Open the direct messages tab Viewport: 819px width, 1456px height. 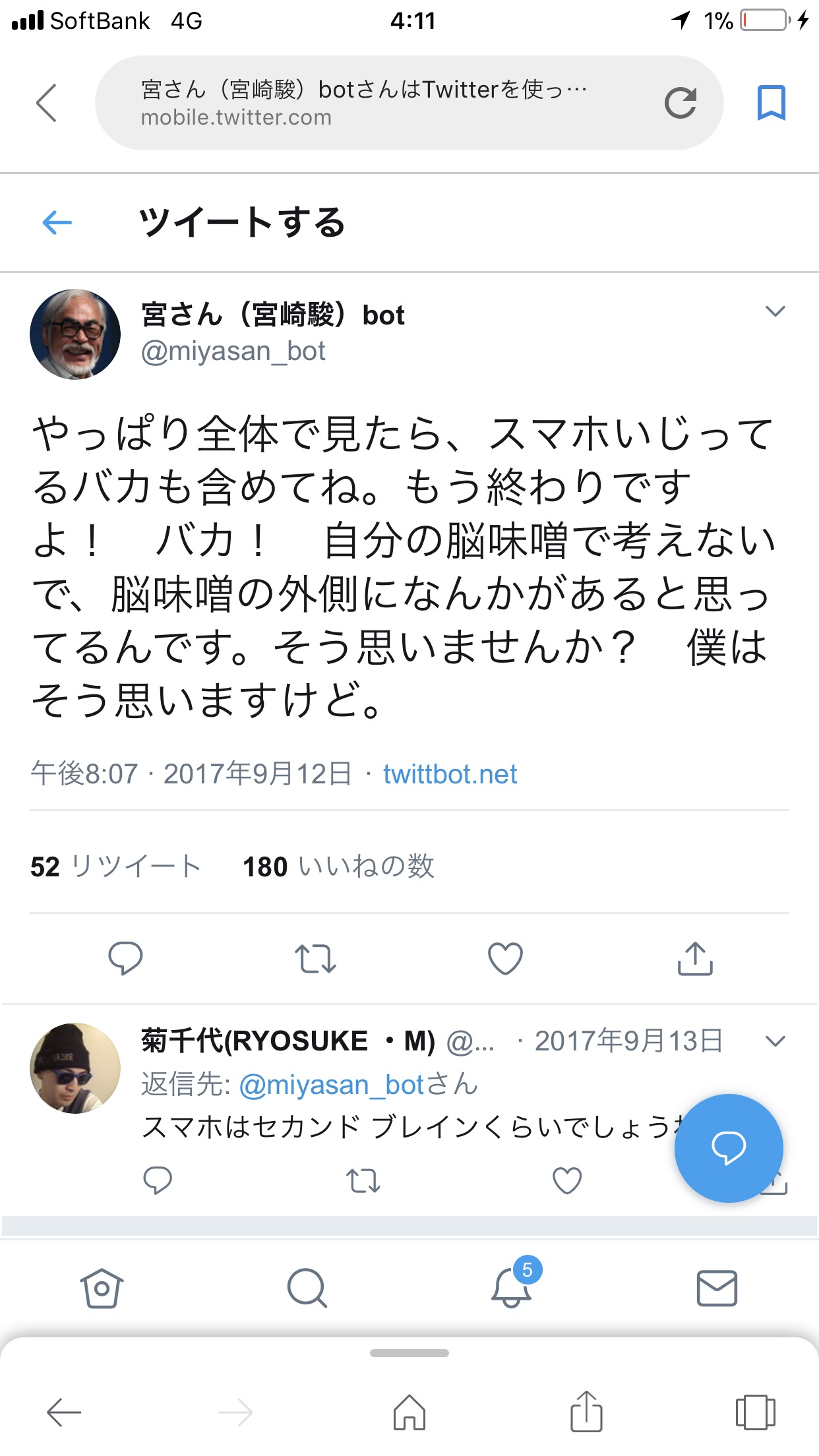(717, 1287)
